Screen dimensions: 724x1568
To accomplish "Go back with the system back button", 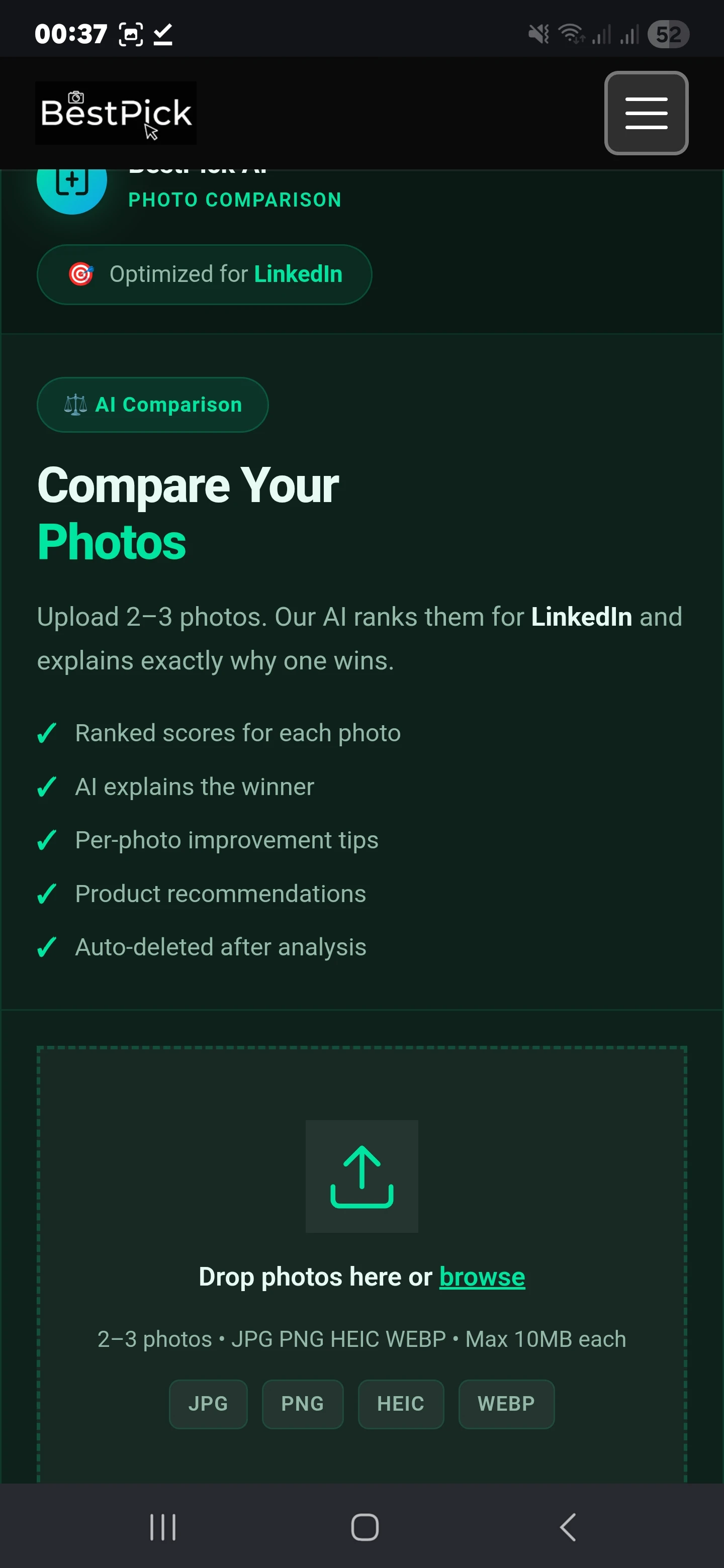I will click(568, 1527).
